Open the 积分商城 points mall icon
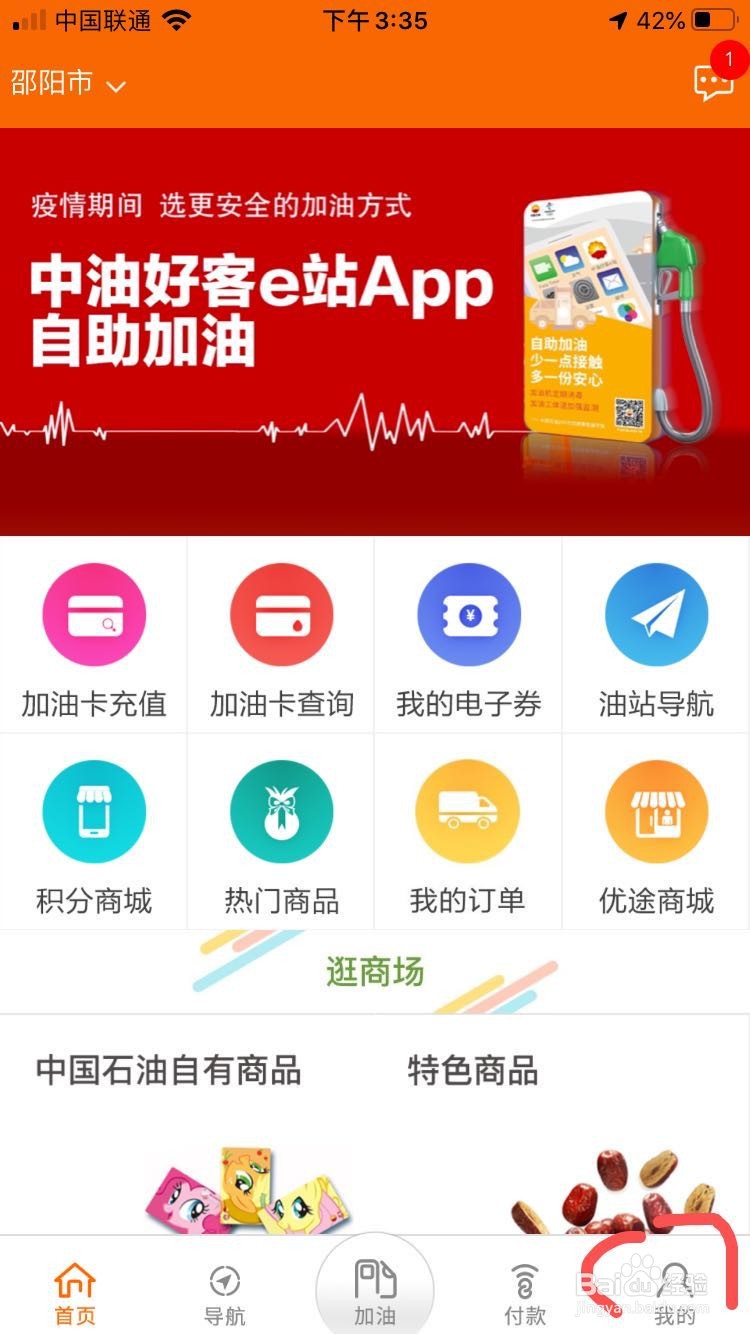This screenshot has width=750, height=1334. click(x=94, y=811)
